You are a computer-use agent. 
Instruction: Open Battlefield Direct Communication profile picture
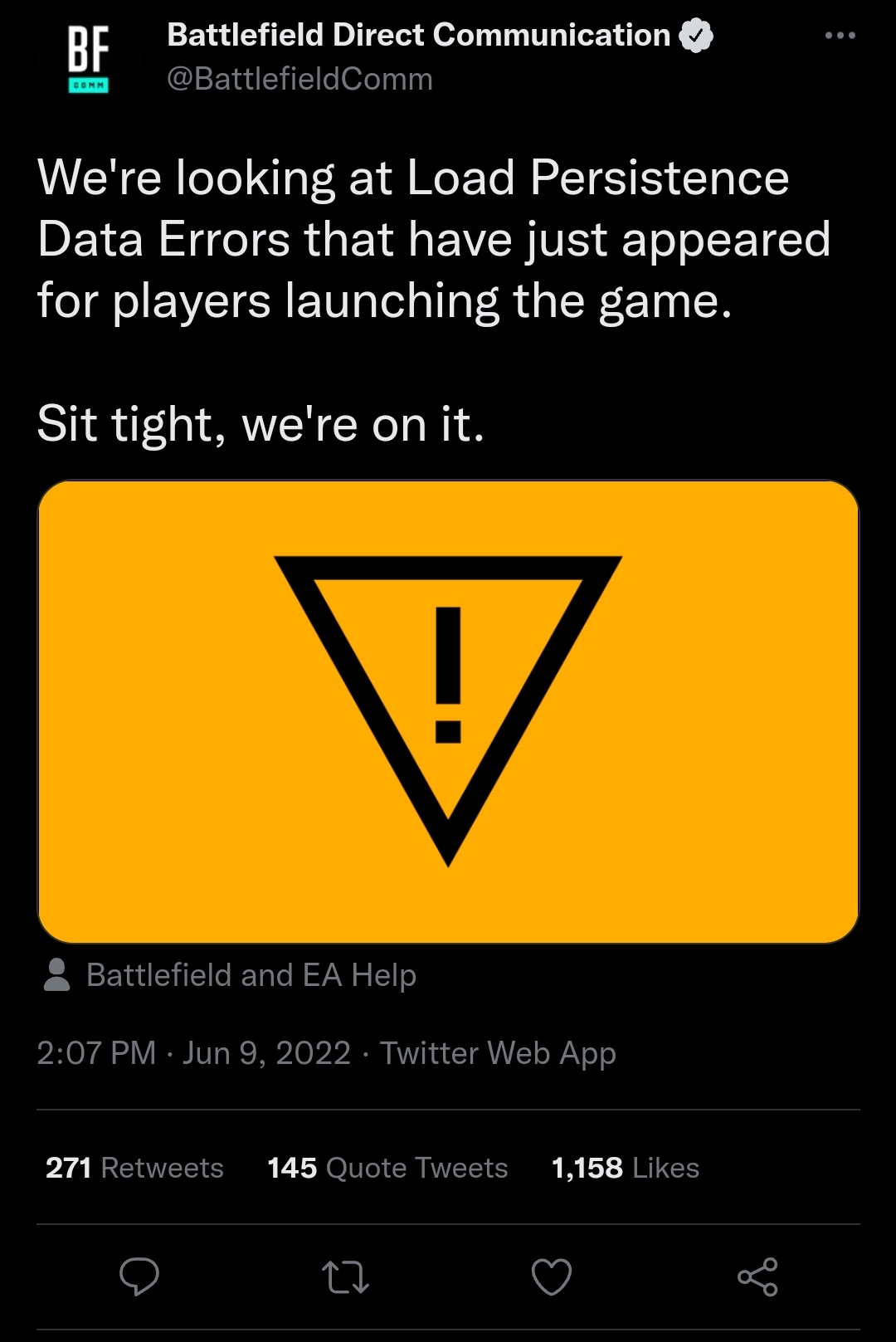88,58
